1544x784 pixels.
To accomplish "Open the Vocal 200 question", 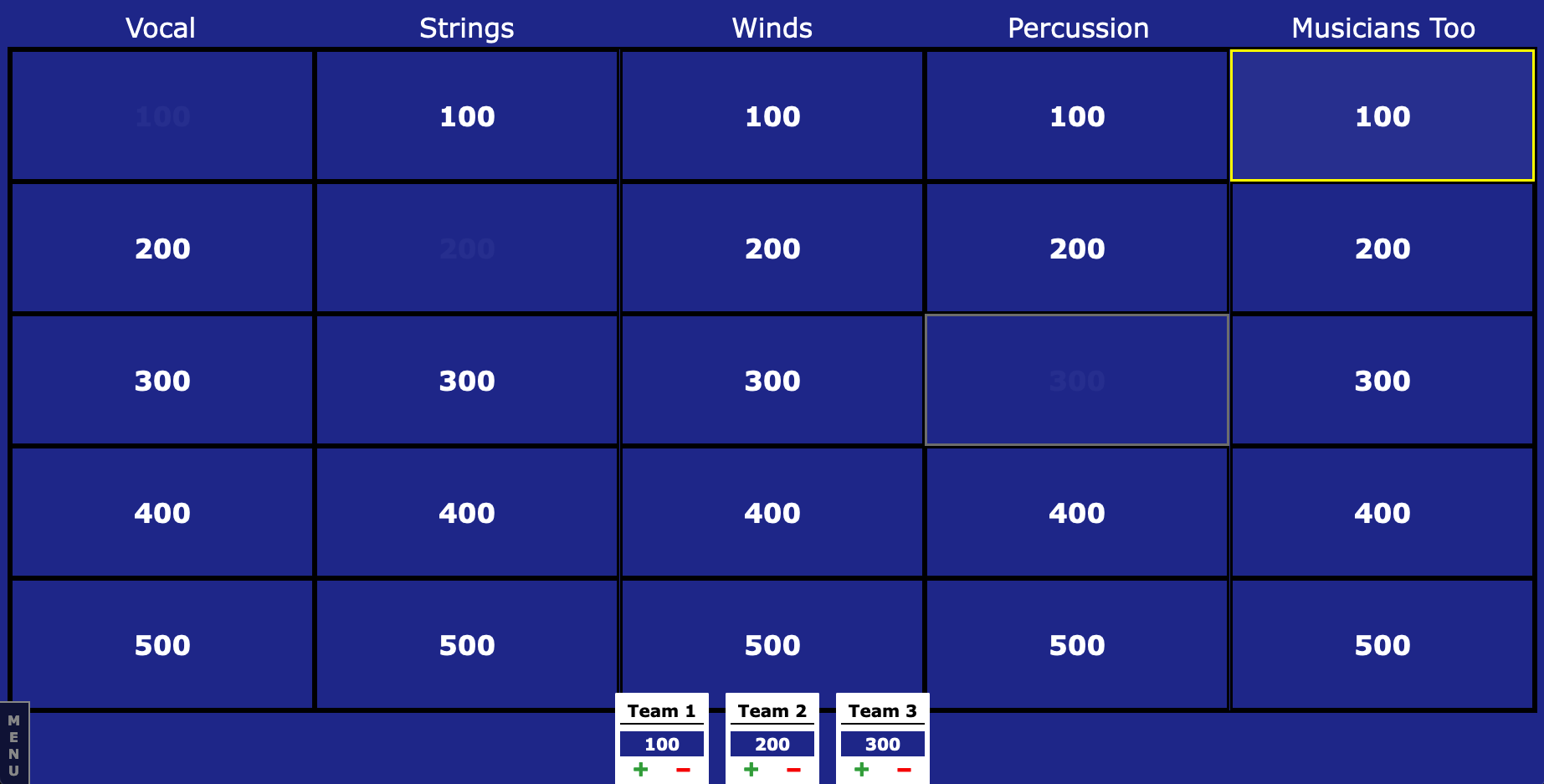I will coord(162,249).
